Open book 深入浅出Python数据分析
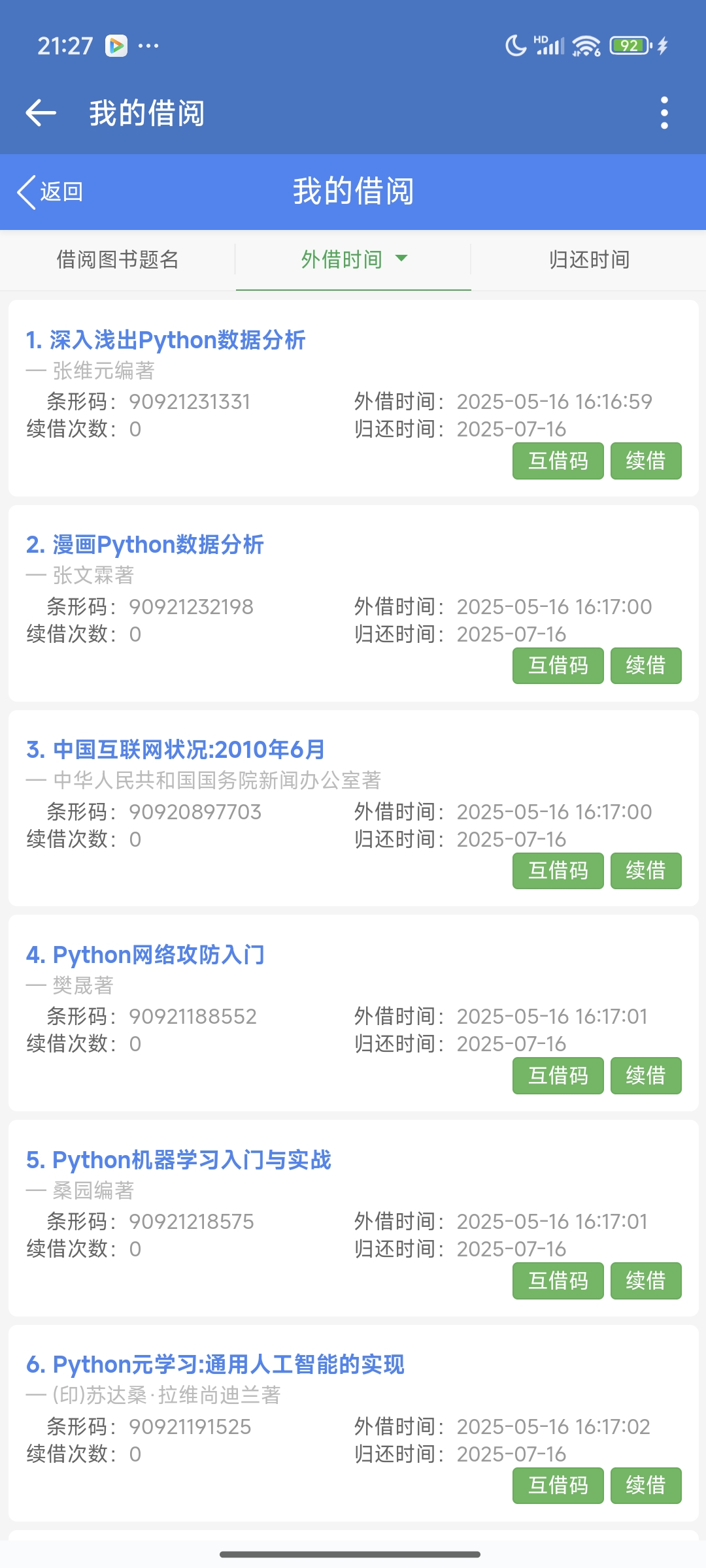This screenshot has width=706, height=1568. pos(166,340)
